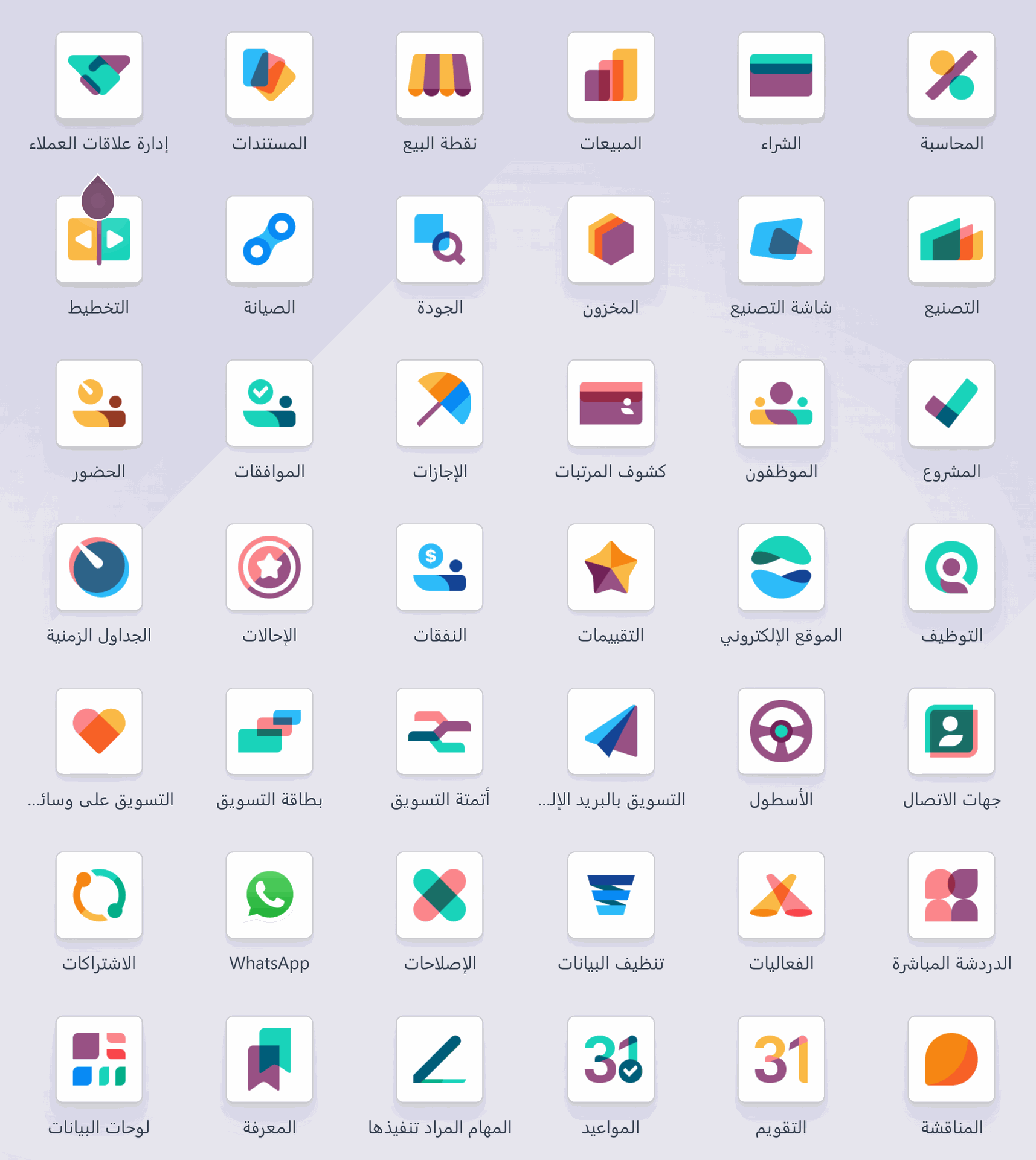1036x1160 pixels.
Task: Open the المخزون (Inventory) app
Action: [x=611, y=240]
